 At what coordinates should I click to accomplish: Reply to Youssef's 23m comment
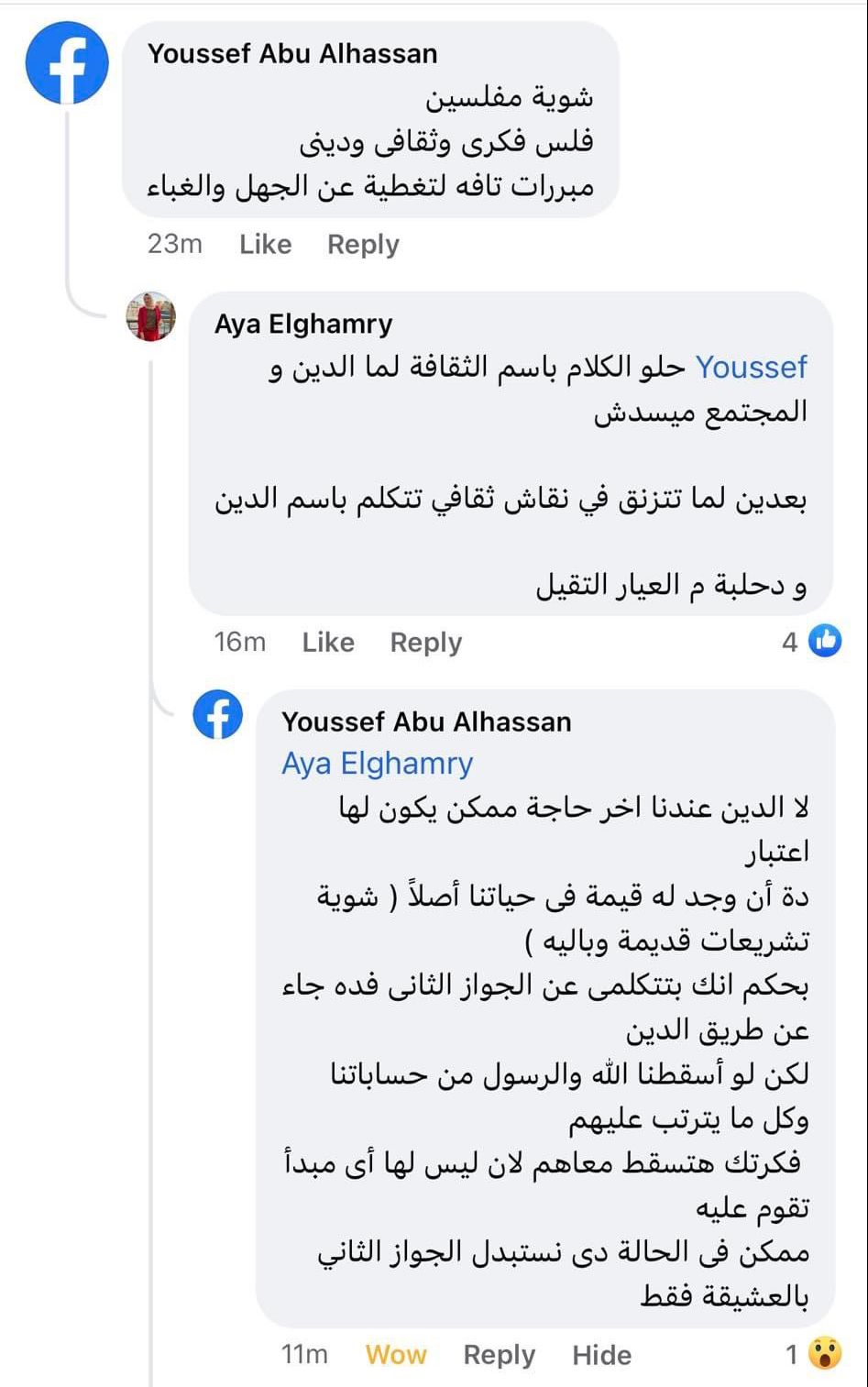point(363,245)
